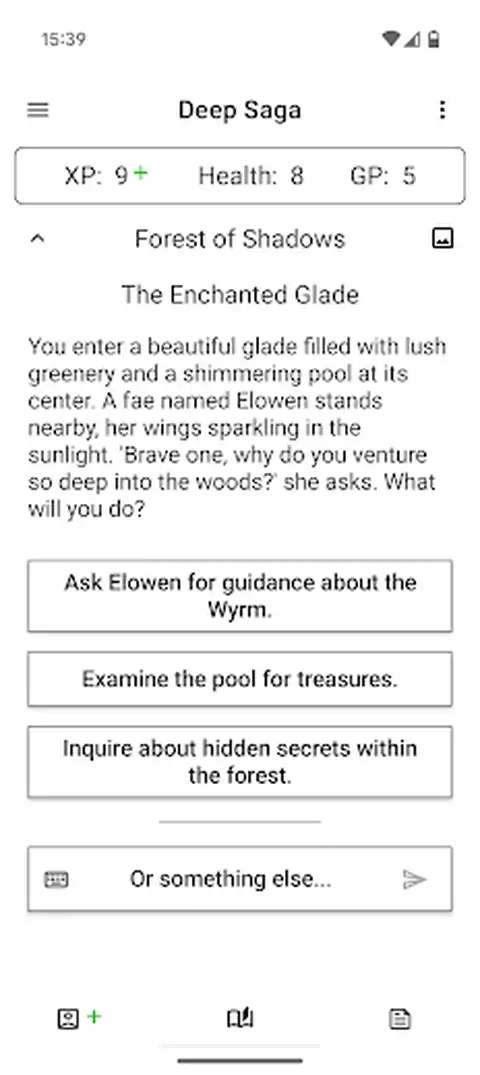Select Inquire about hidden secrets option
Image resolution: width=480 pixels, height=1075 pixels.
240,762
